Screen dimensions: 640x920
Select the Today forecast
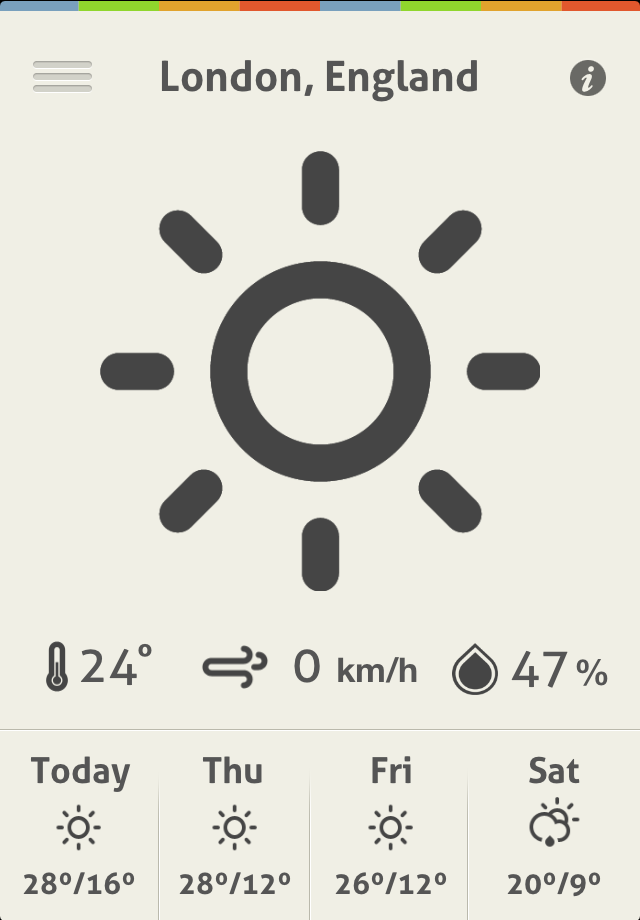[79, 826]
